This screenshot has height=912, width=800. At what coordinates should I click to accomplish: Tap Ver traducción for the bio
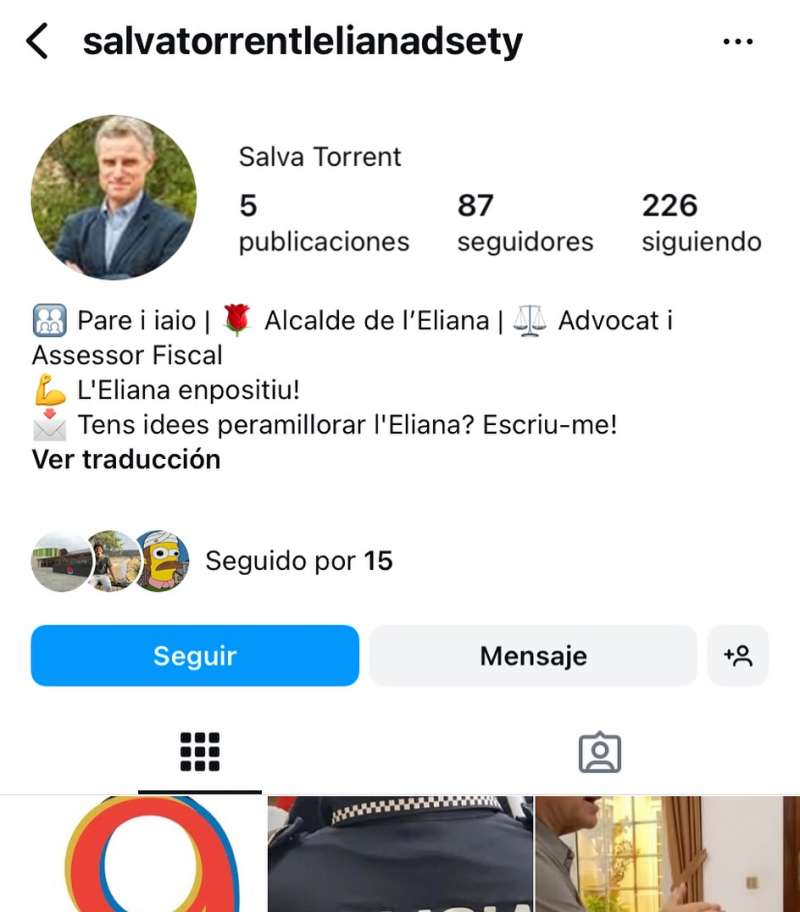pos(126,459)
